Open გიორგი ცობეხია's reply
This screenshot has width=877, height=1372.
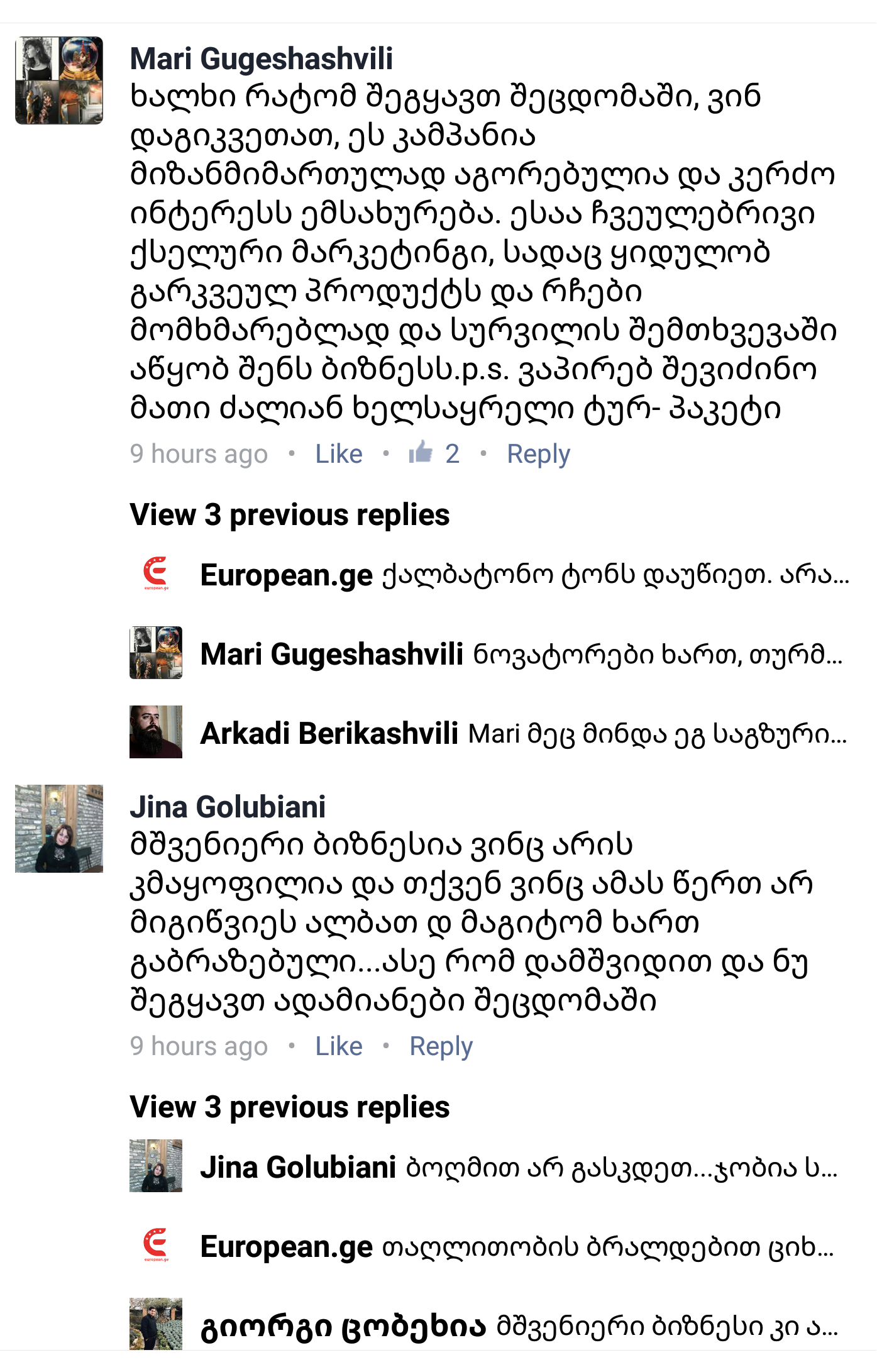point(519,1325)
